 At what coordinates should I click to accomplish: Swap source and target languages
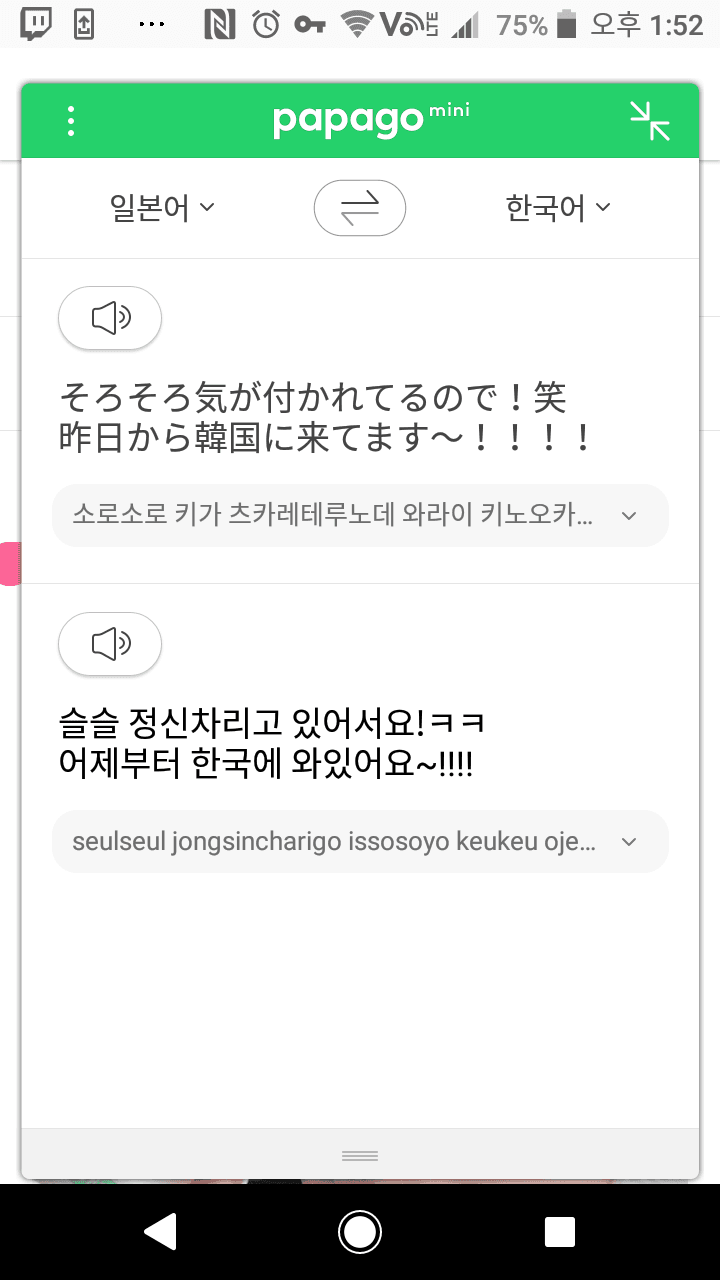pos(360,209)
